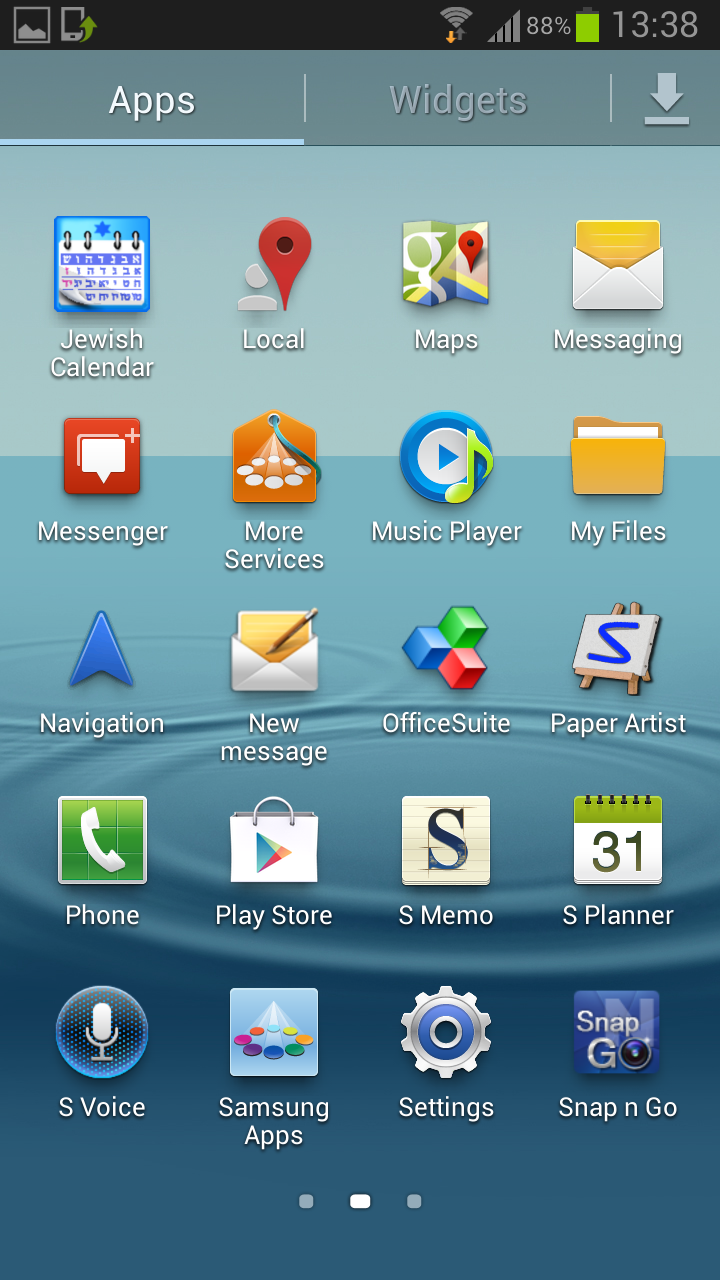The height and width of the screenshot is (1280, 720).
Task: Launch Maps
Action: point(446,265)
